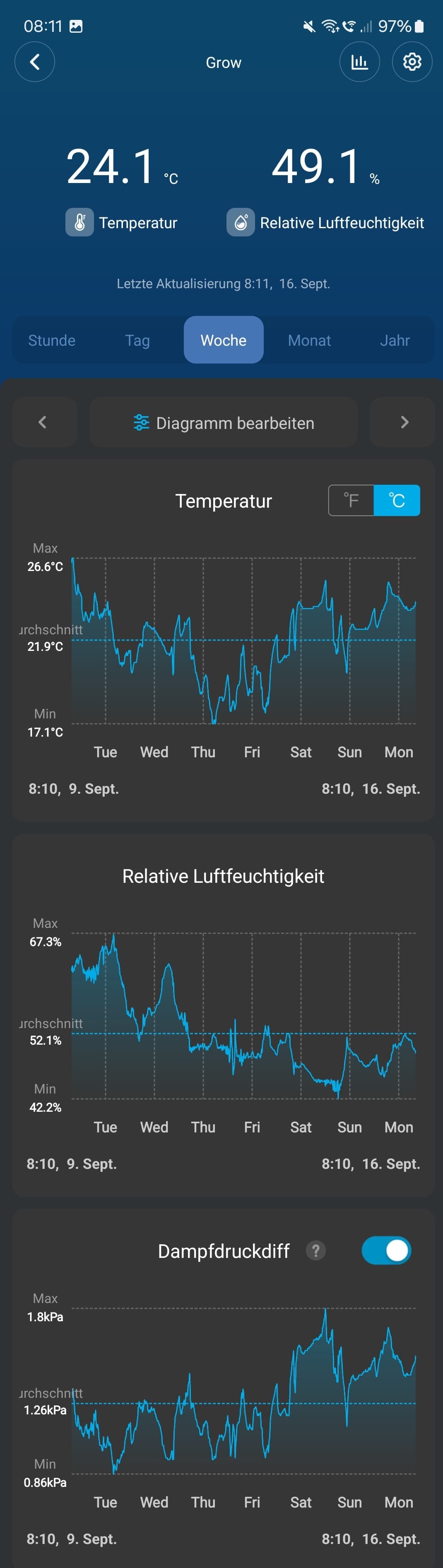Disable the Dampfdruckdiff chart switch
Image resolution: width=443 pixels, height=1568 pixels.
386,1251
